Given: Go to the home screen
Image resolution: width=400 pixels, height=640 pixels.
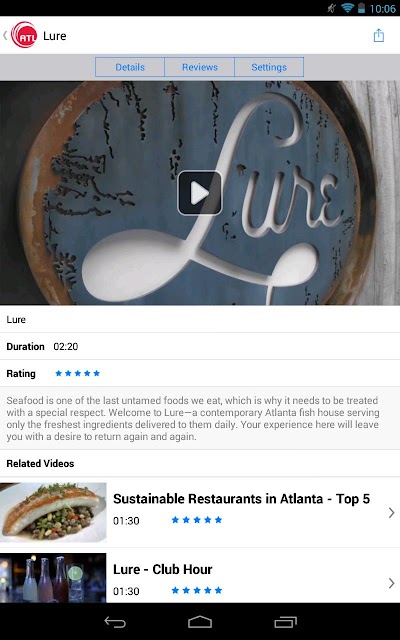Looking at the screenshot, I should 200,622.
